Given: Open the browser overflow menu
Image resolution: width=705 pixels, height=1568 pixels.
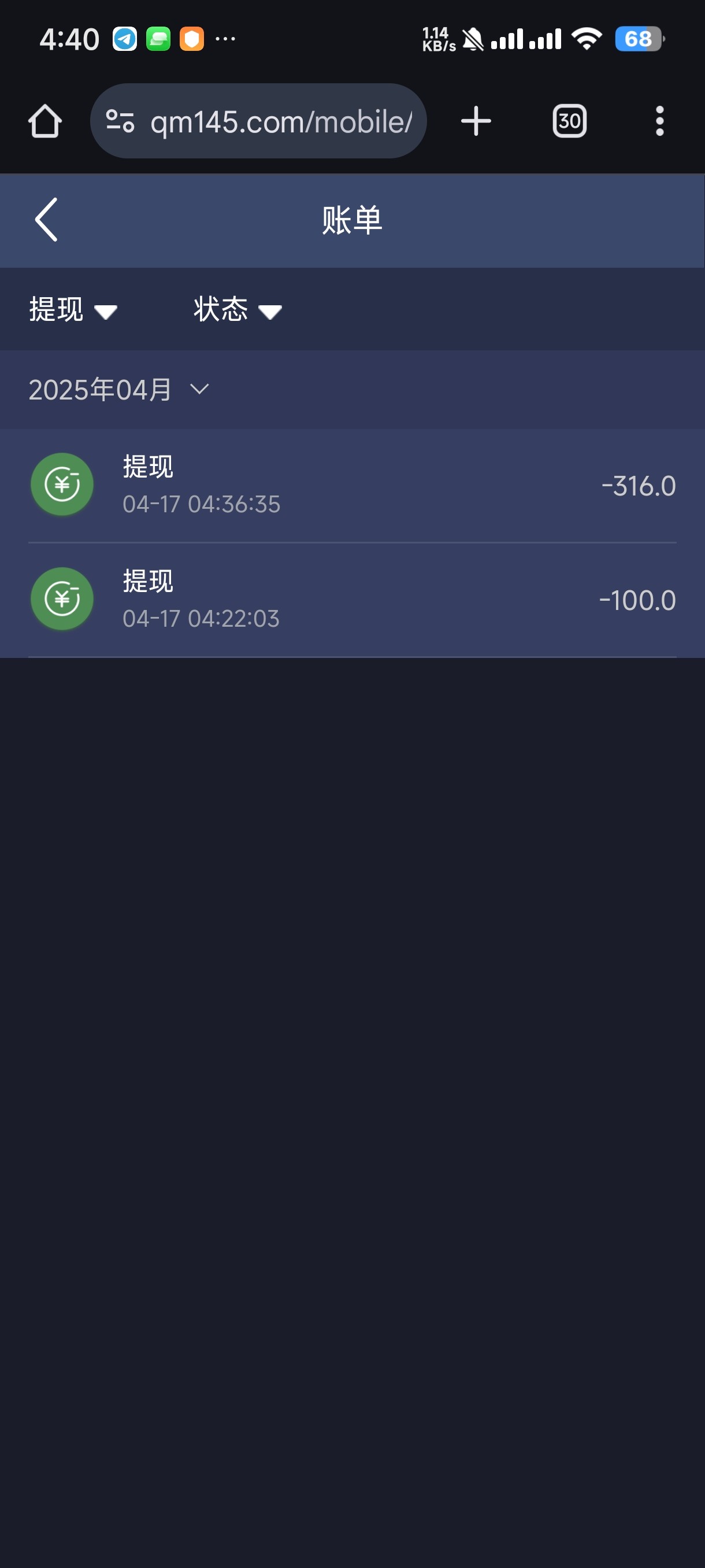Looking at the screenshot, I should pos(659,121).
